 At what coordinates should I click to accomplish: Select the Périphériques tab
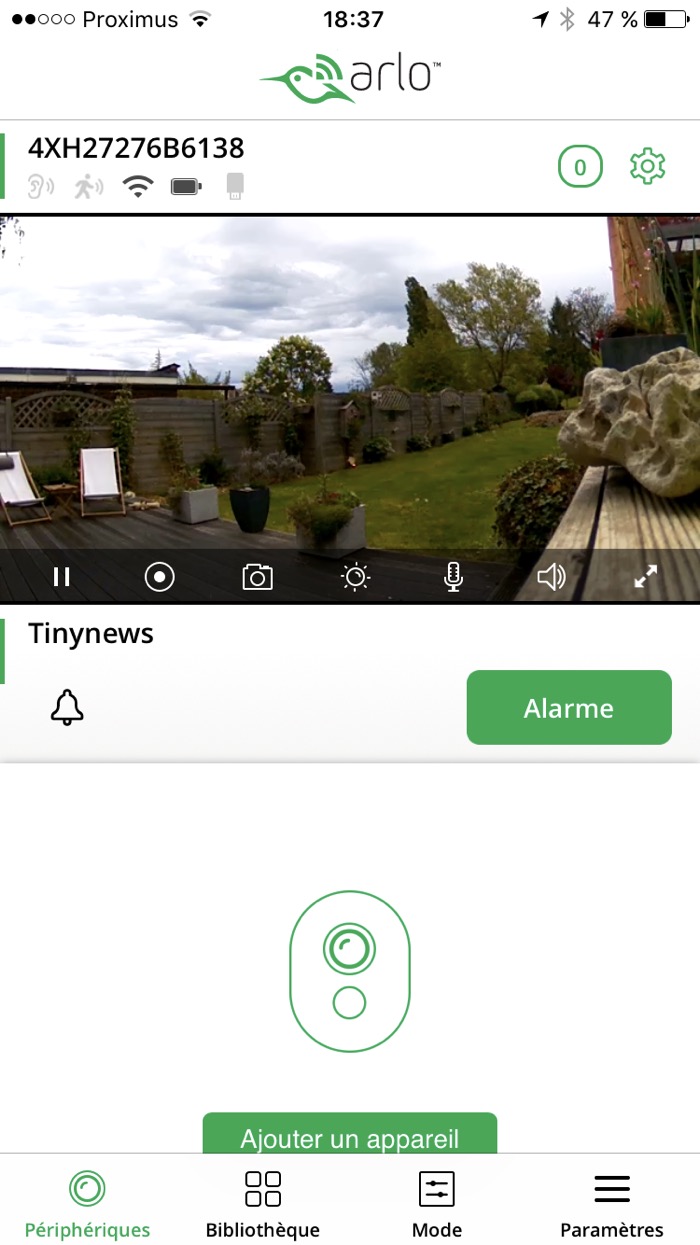tap(88, 1204)
